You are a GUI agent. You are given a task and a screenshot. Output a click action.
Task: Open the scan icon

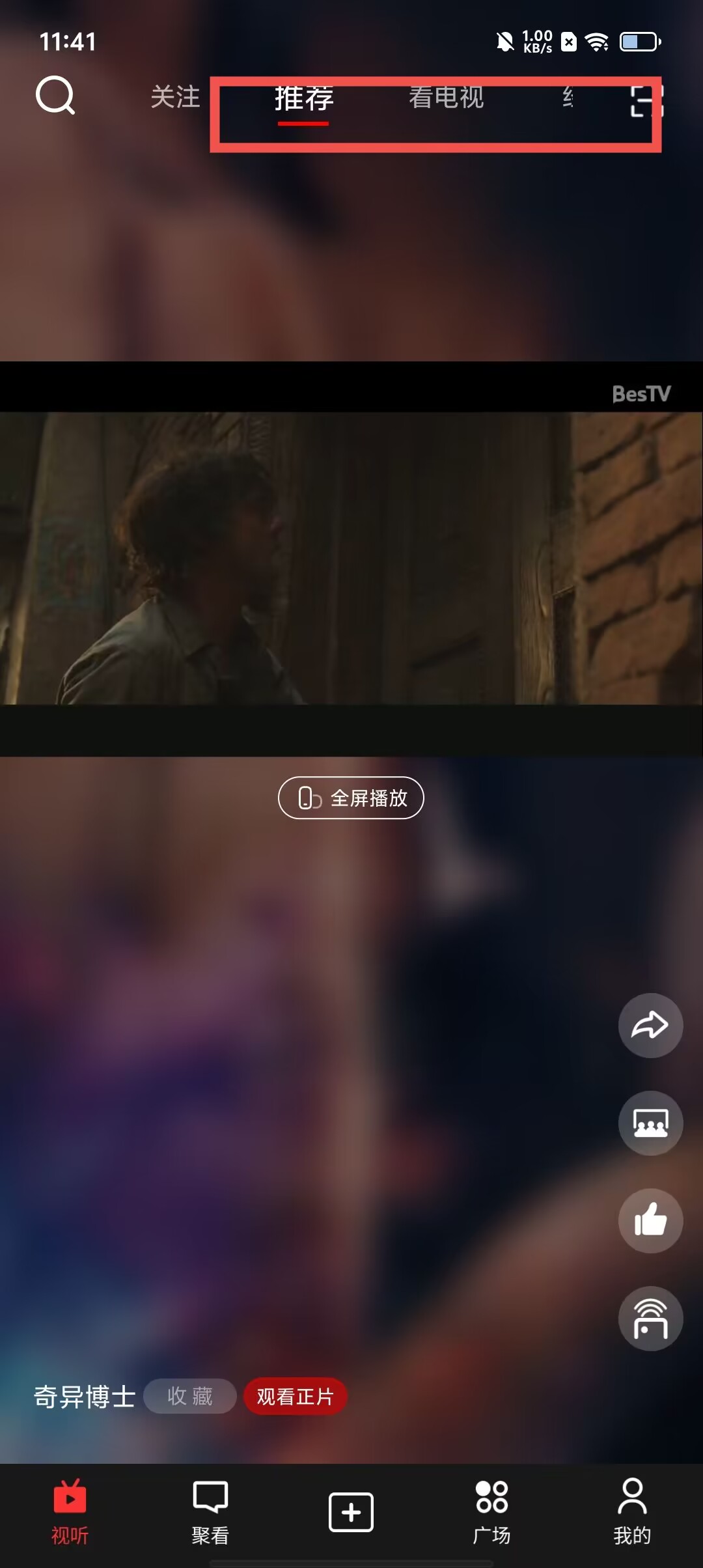[646, 101]
